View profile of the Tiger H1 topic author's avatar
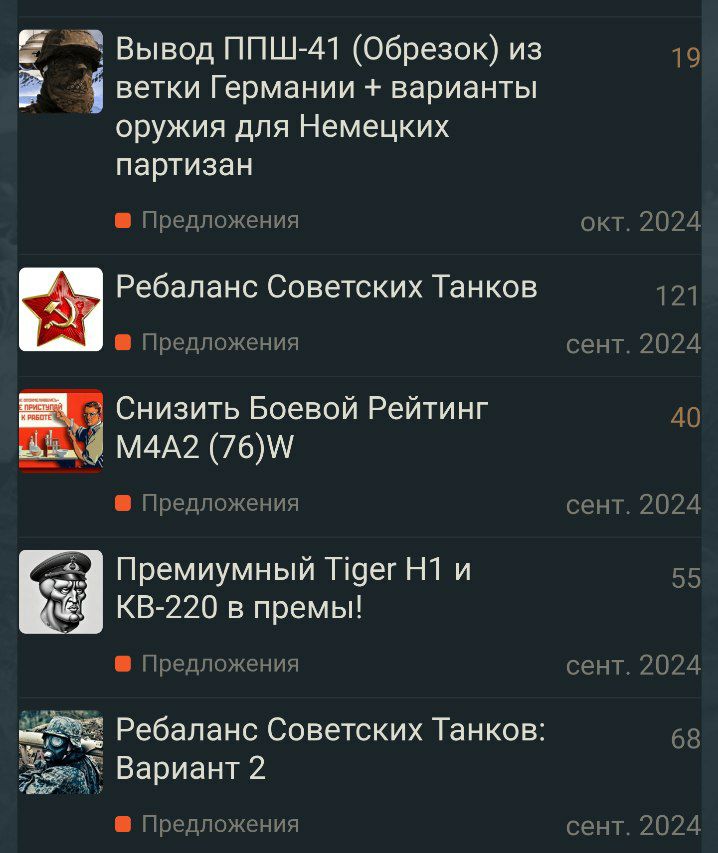Image resolution: width=718 pixels, height=853 pixels. (61, 591)
